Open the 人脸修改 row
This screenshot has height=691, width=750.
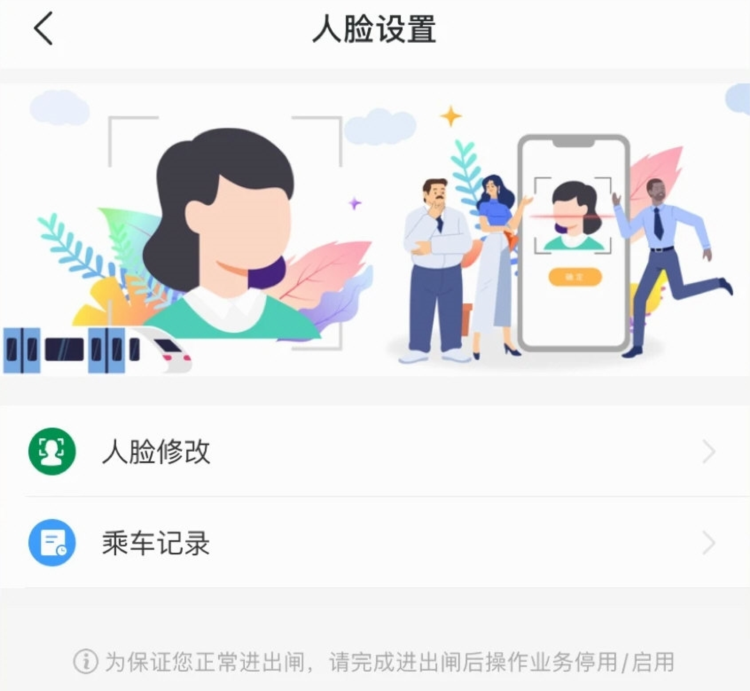pos(374,452)
